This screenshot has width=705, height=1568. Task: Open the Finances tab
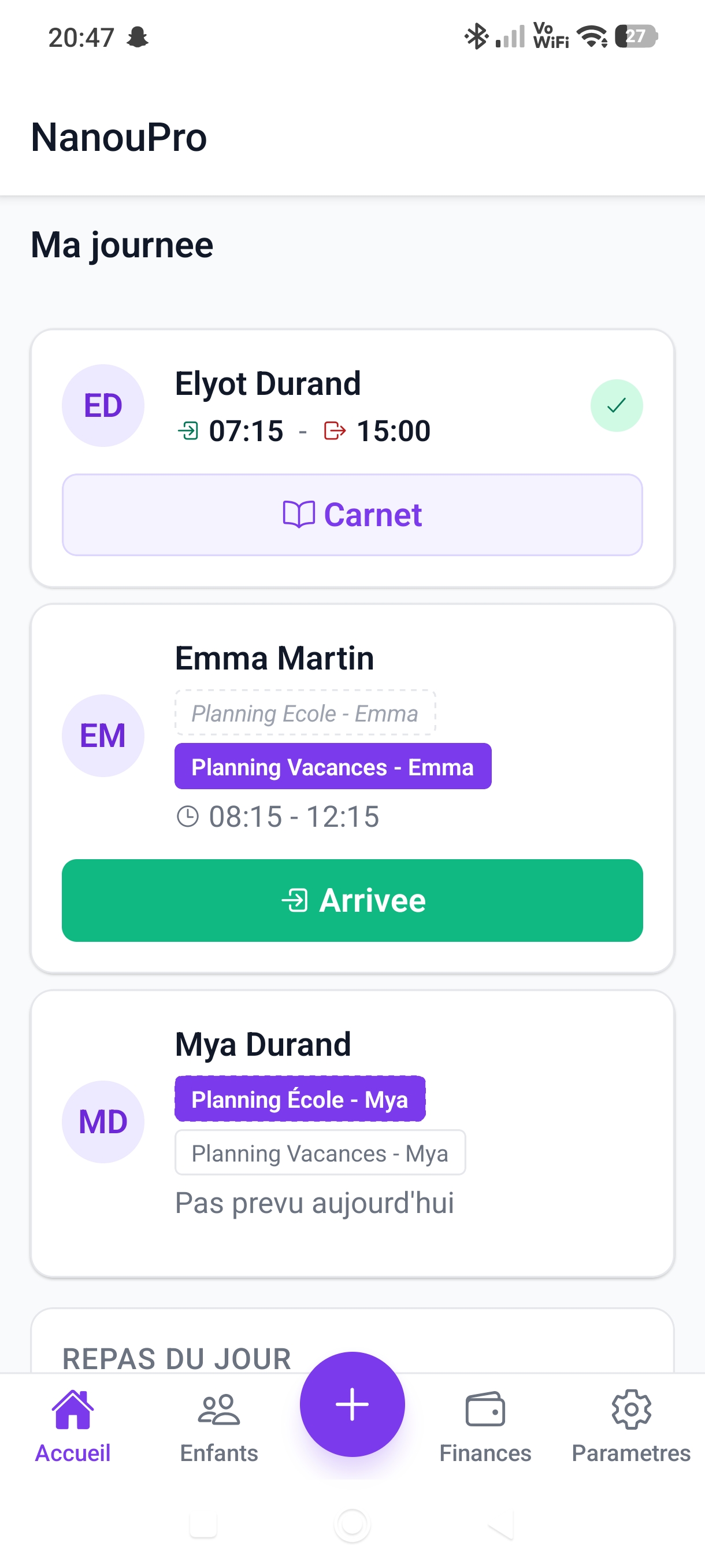pyautogui.click(x=485, y=1426)
